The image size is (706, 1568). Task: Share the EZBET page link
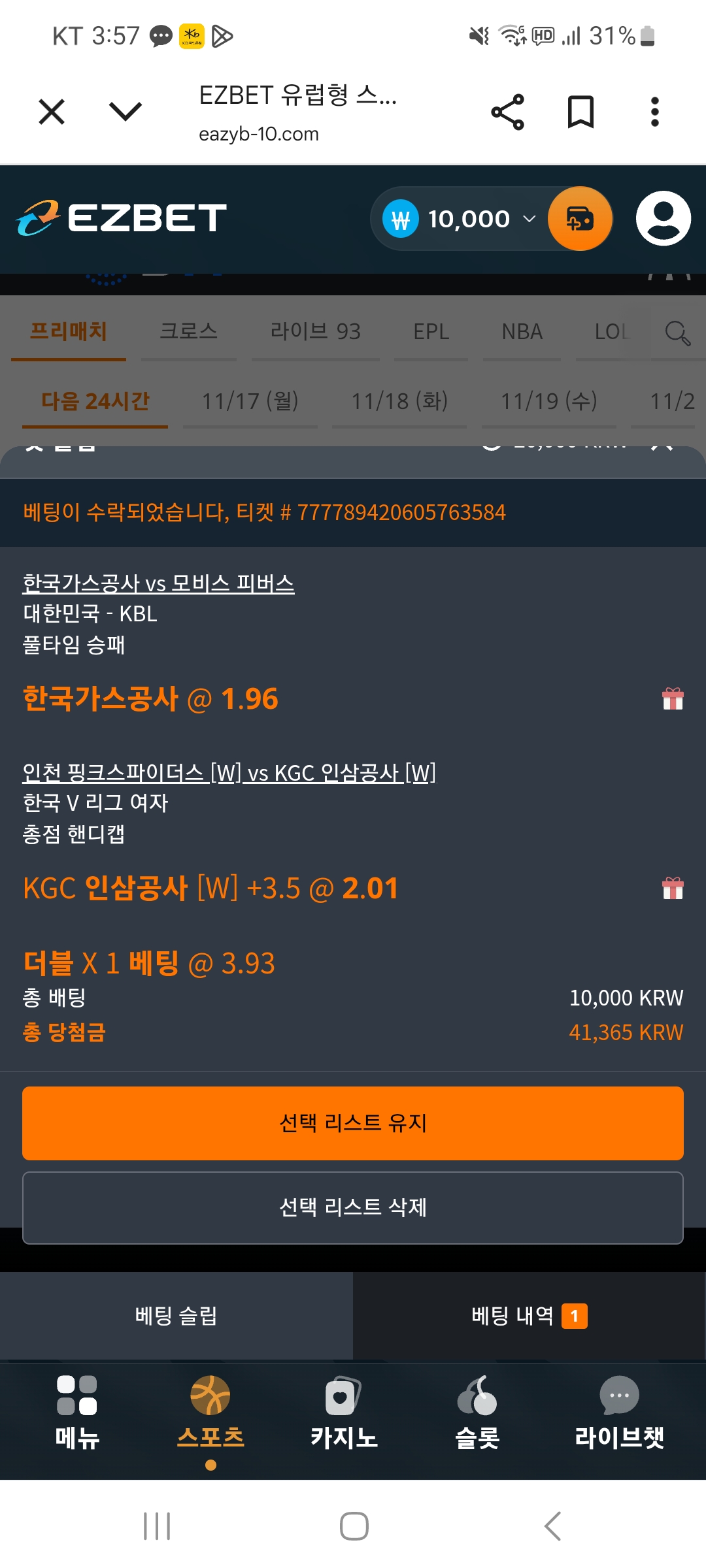point(508,112)
